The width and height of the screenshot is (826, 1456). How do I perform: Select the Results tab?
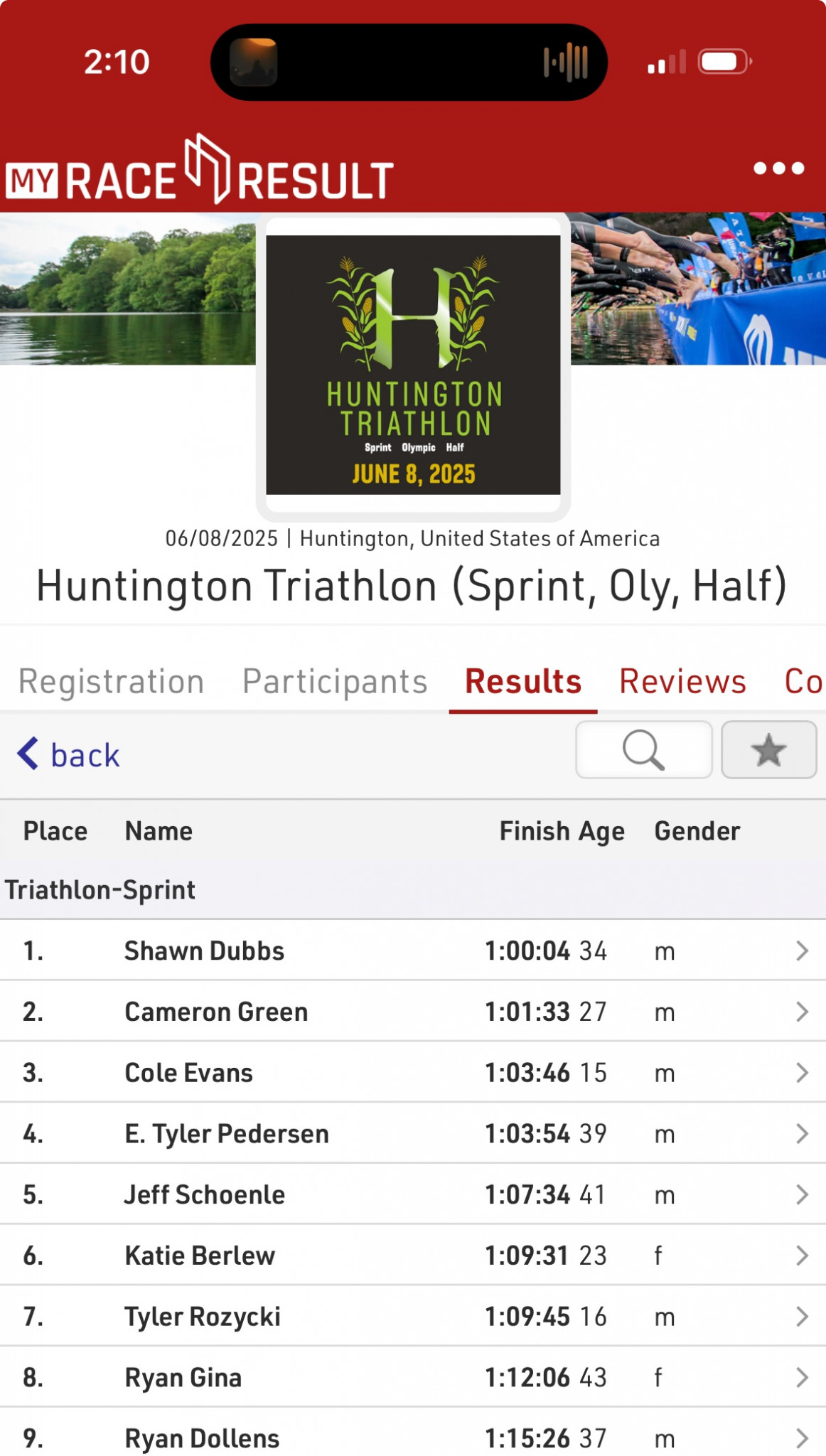click(x=523, y=681)
